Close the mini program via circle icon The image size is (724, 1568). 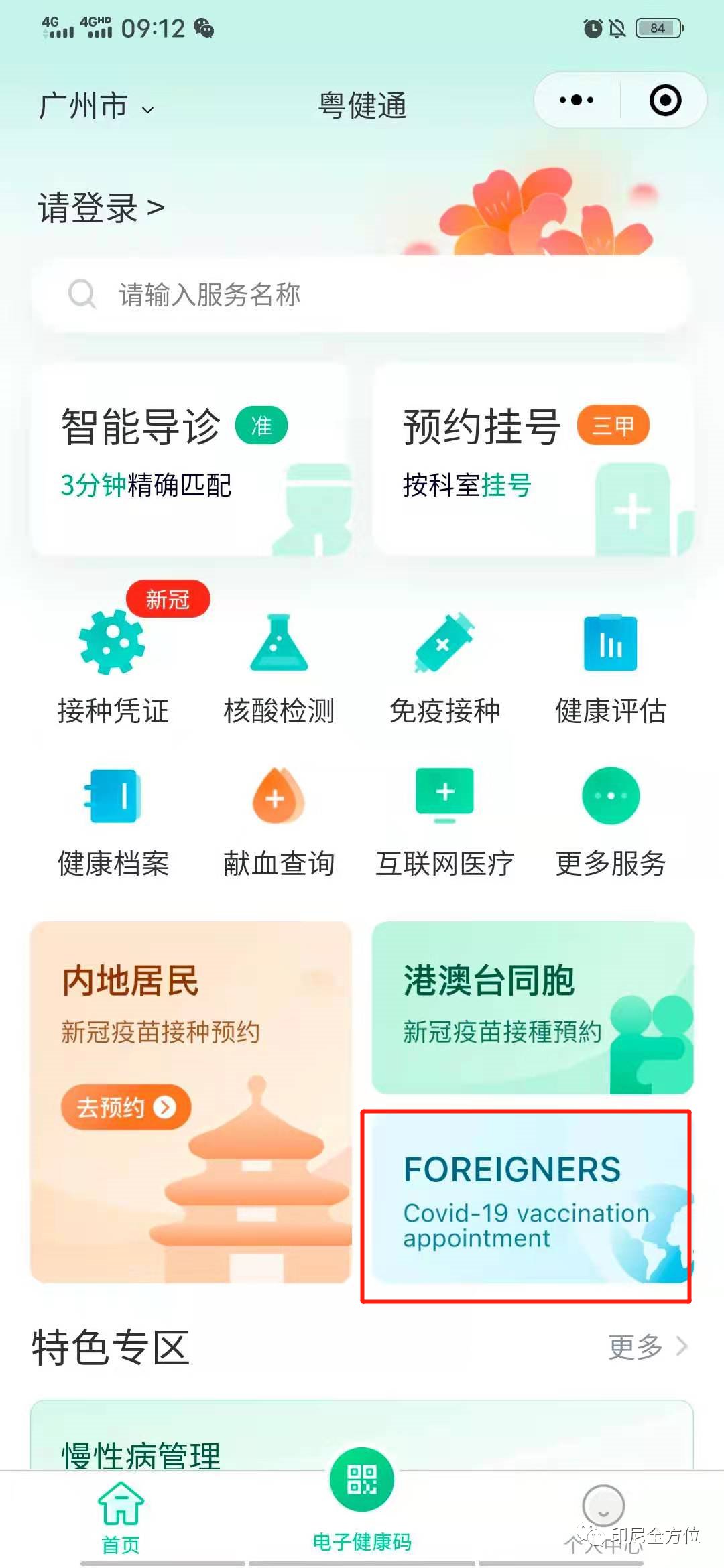point(665,101)
